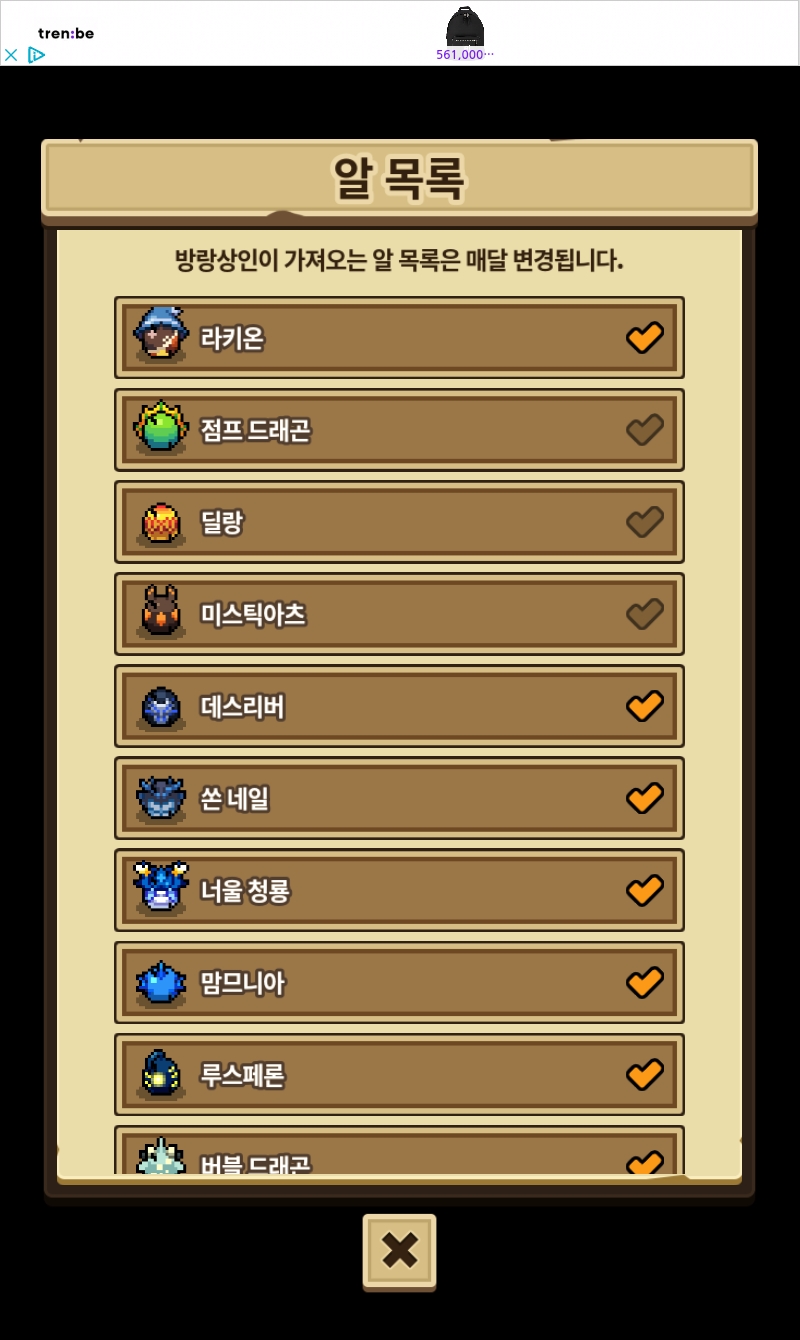800x1340 pixels.
Task: Select the 점프 드래곤 egg row
Action: click(x=399, y=430)
